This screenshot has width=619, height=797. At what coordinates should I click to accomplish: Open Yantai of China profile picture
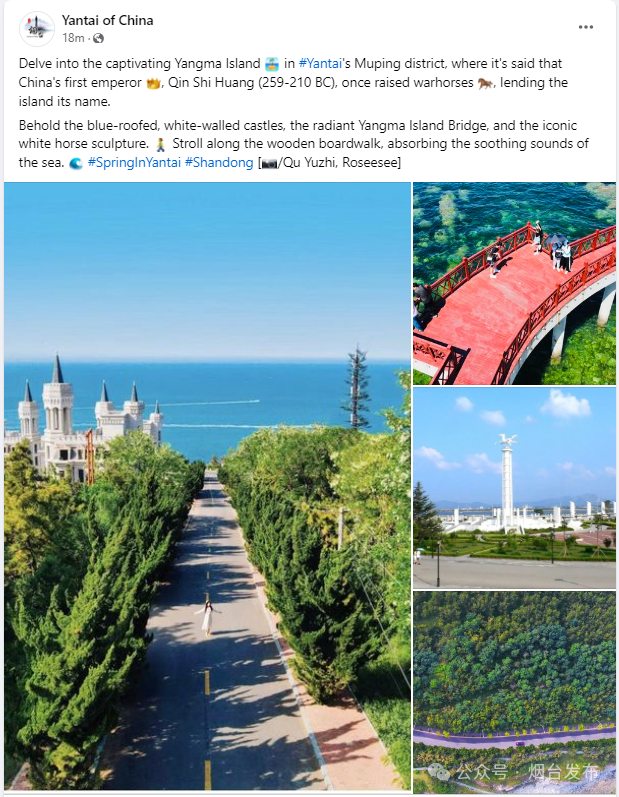click(x=37, y=29)
